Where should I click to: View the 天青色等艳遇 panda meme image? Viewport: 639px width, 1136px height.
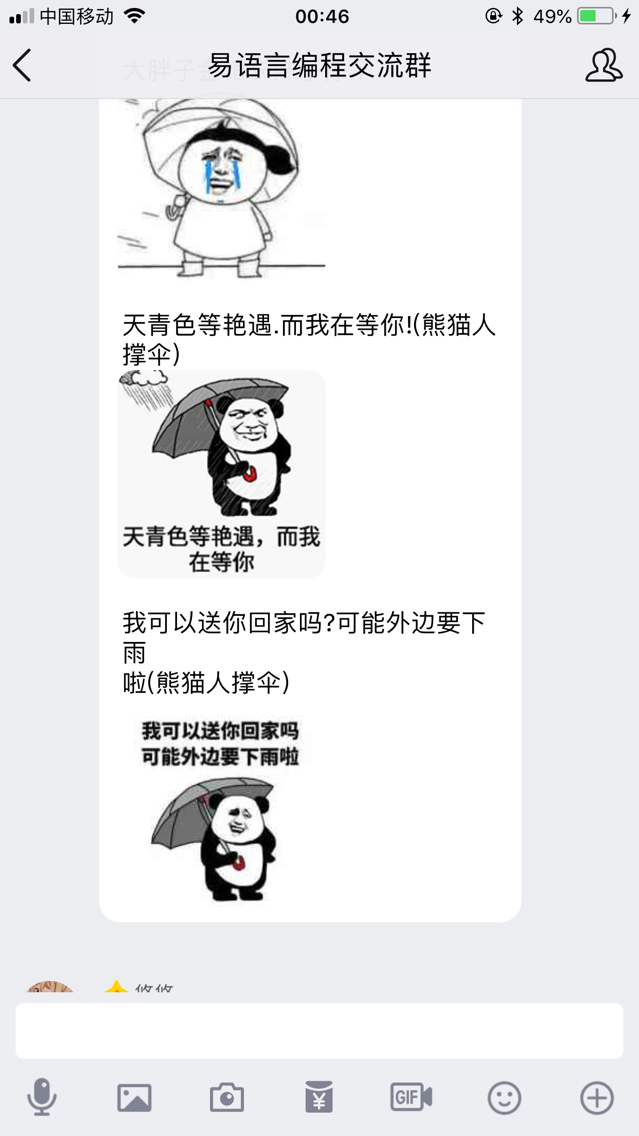(222, 474)
